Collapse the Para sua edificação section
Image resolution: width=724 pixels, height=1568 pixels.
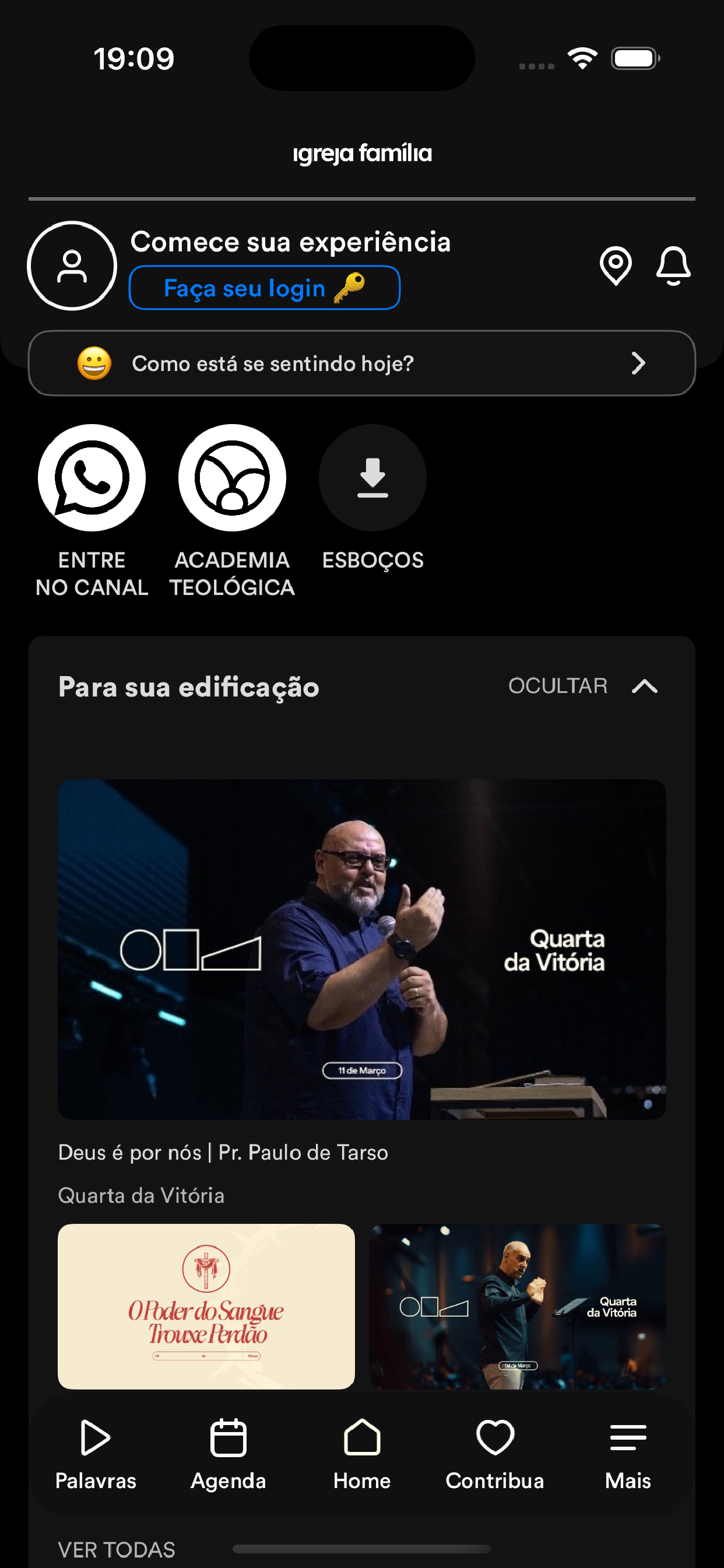(645, 687)
